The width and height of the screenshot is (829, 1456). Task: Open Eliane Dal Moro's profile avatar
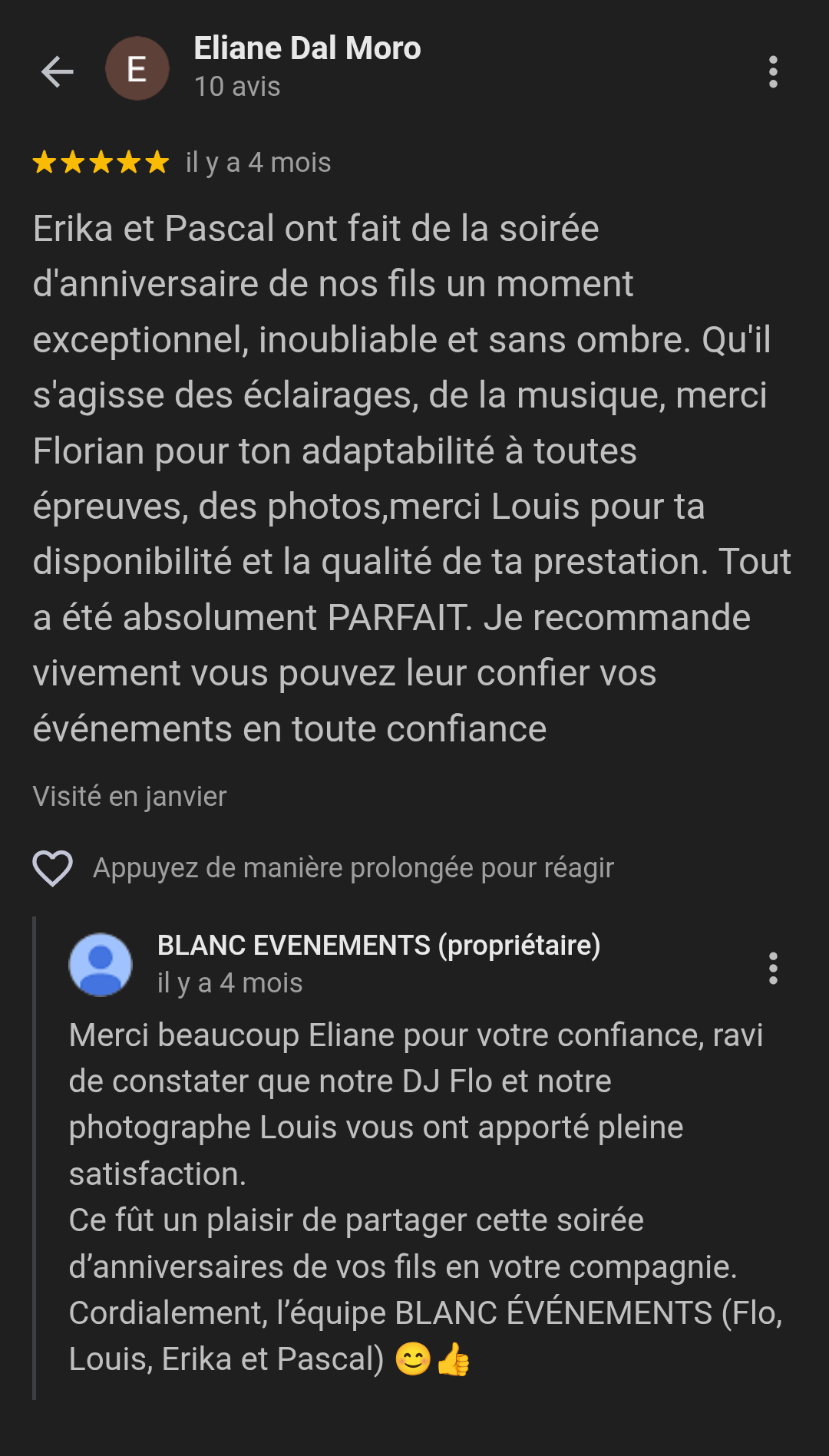(x=137, y=68)
